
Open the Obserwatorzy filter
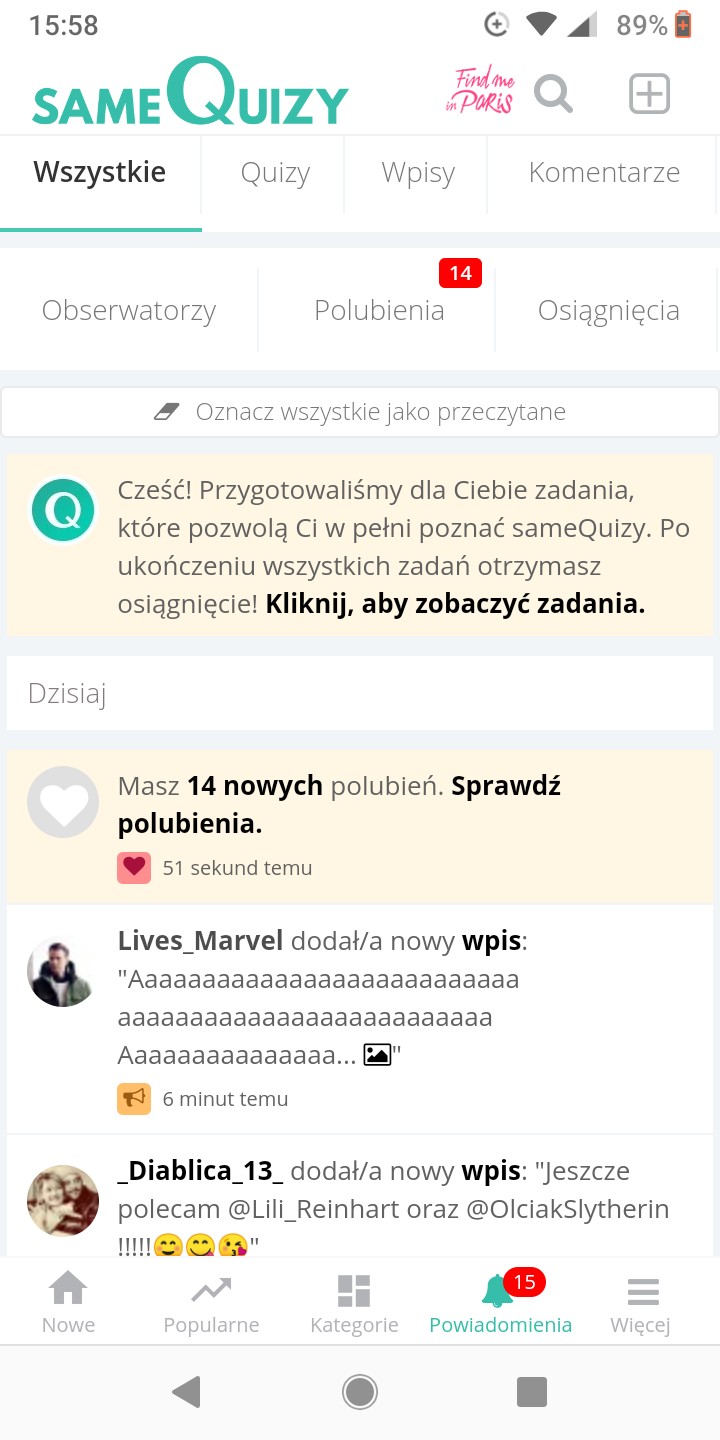(129, 310)
